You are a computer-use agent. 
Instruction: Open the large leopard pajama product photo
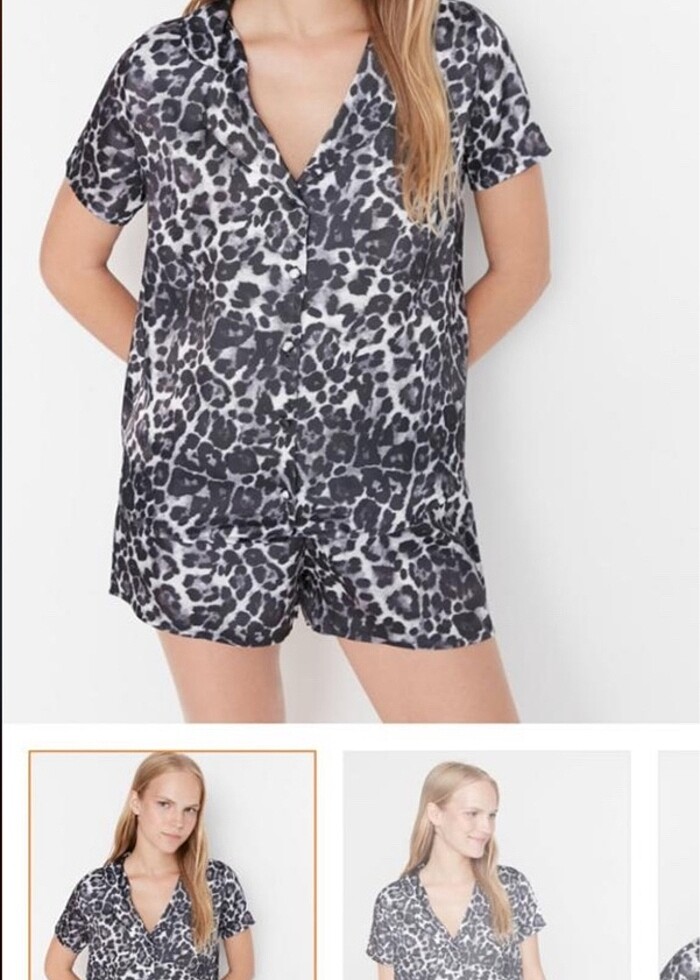(x=350, y=360)
